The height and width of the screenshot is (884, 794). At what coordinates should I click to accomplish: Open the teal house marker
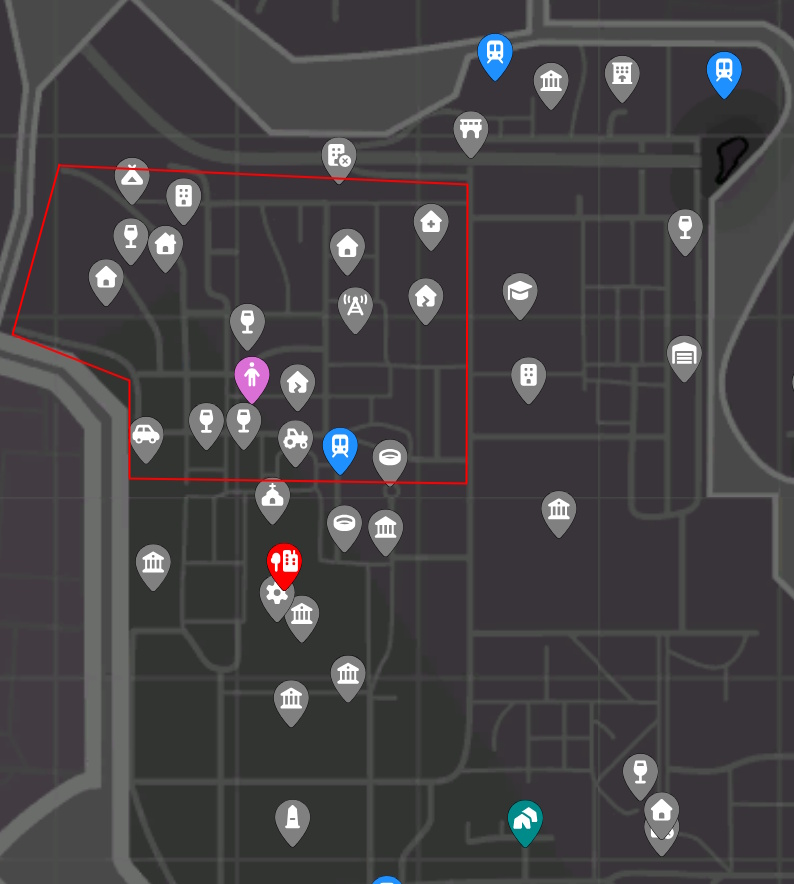525,821
